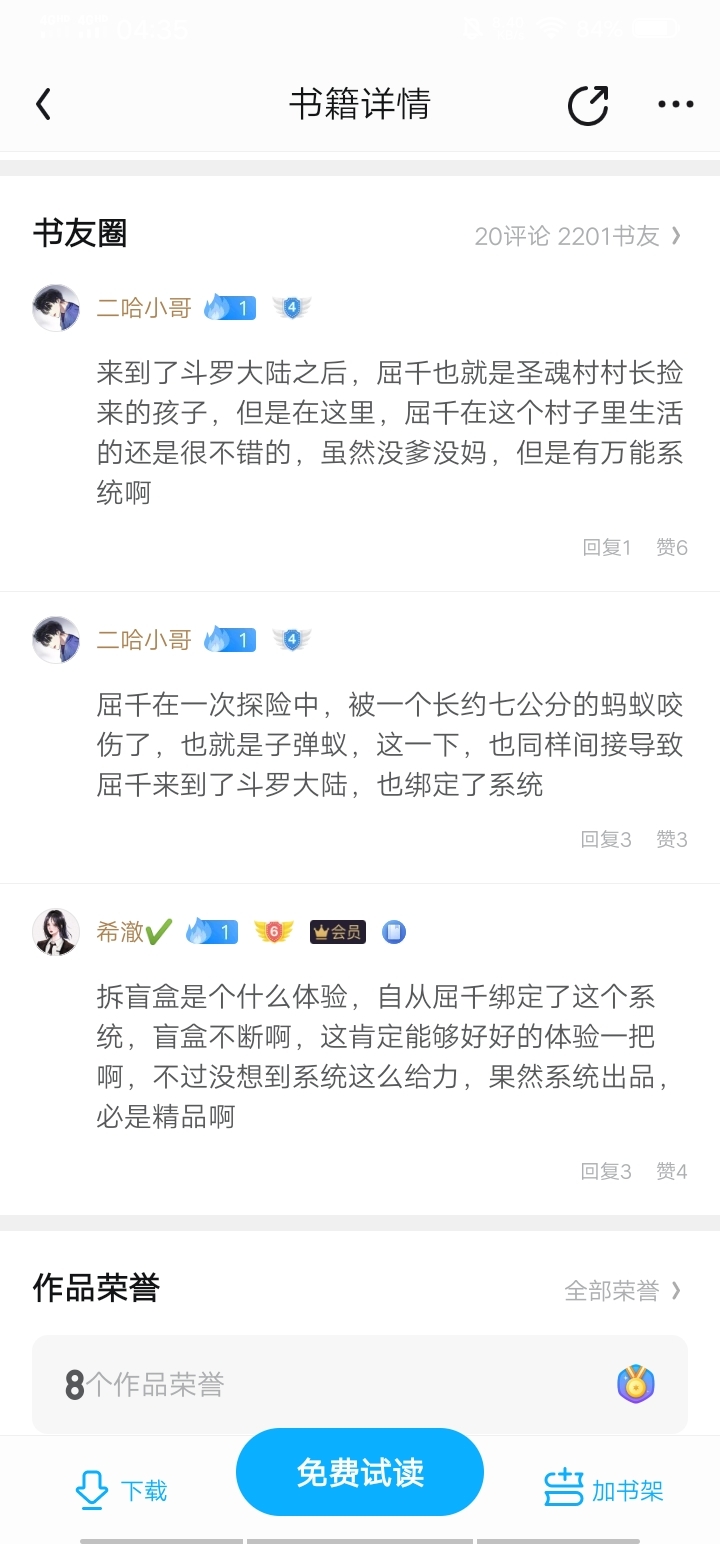Viewport: 720px width, 1544px height.
Task: Download the book with 下载
Action: coord(122,1490)
